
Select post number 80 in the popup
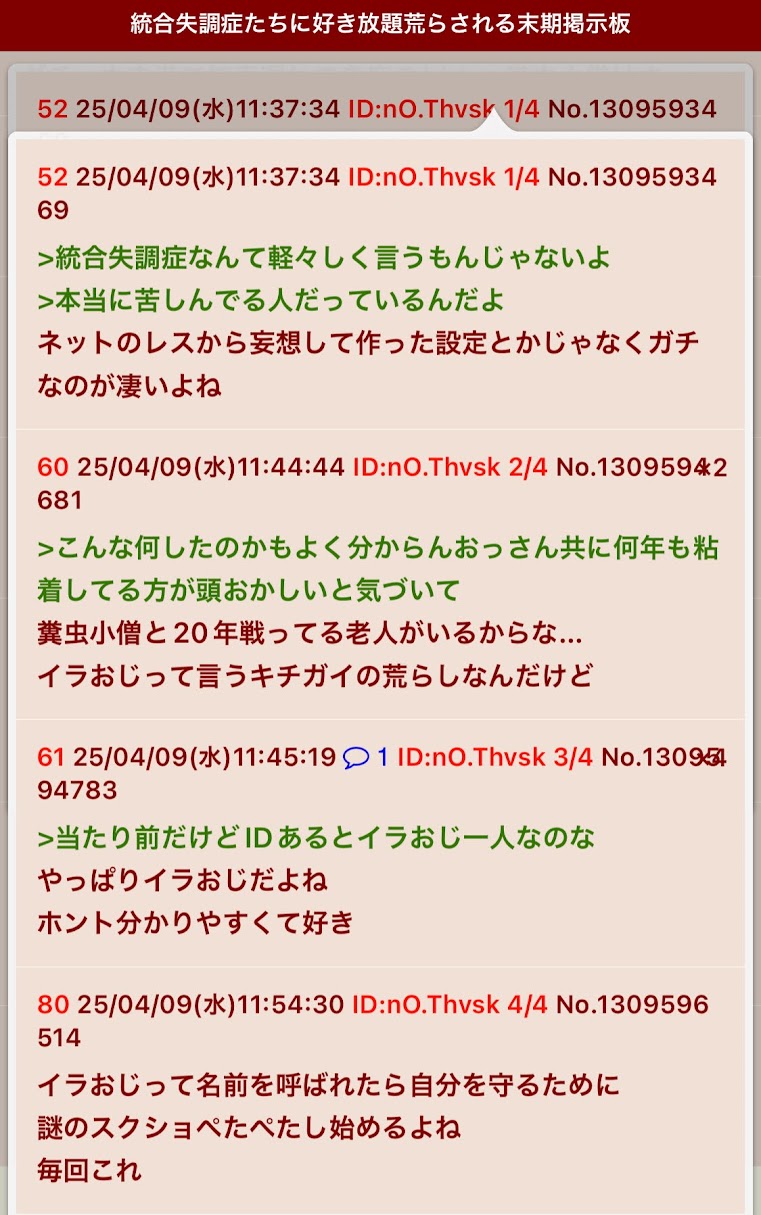pos(52,1004)
